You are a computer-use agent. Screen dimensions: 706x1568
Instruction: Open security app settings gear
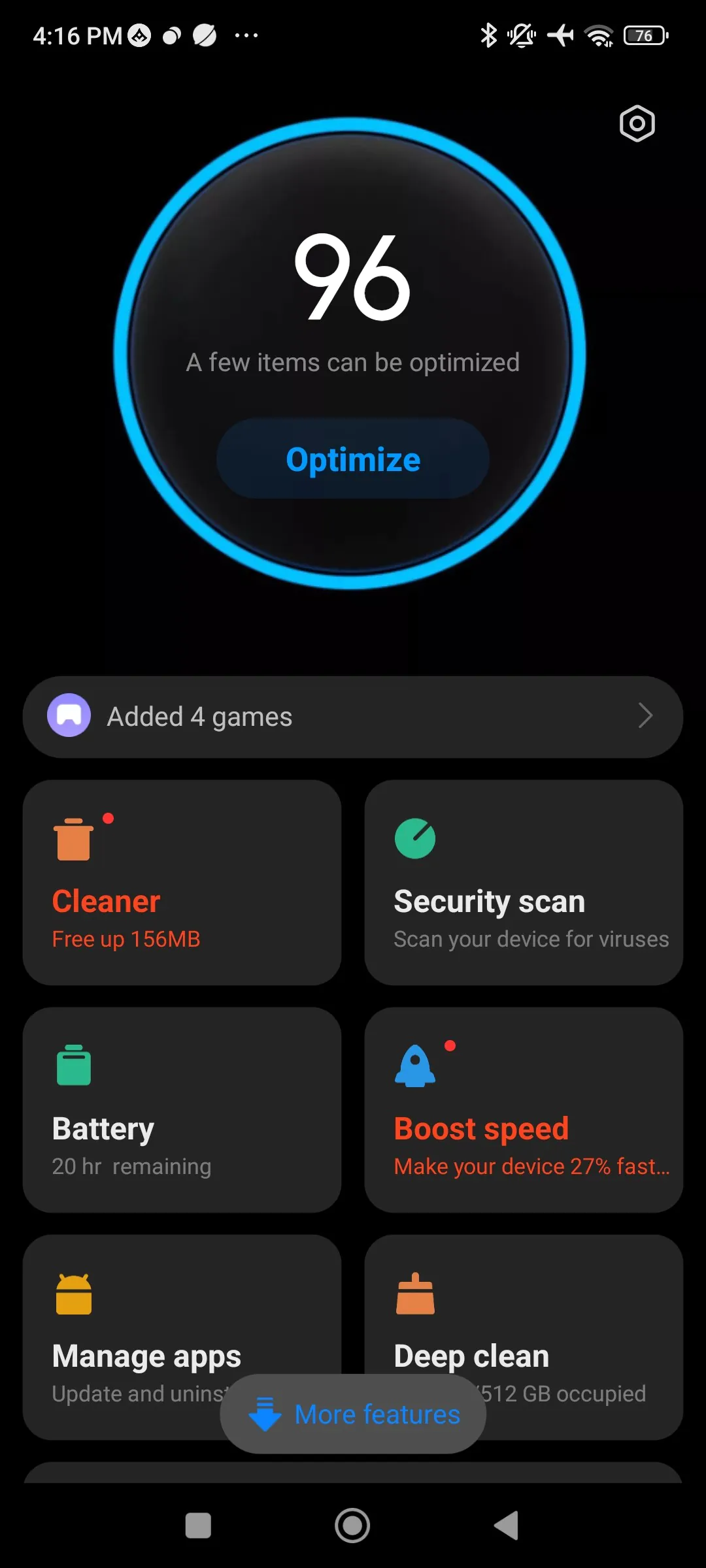pos(637,123)
